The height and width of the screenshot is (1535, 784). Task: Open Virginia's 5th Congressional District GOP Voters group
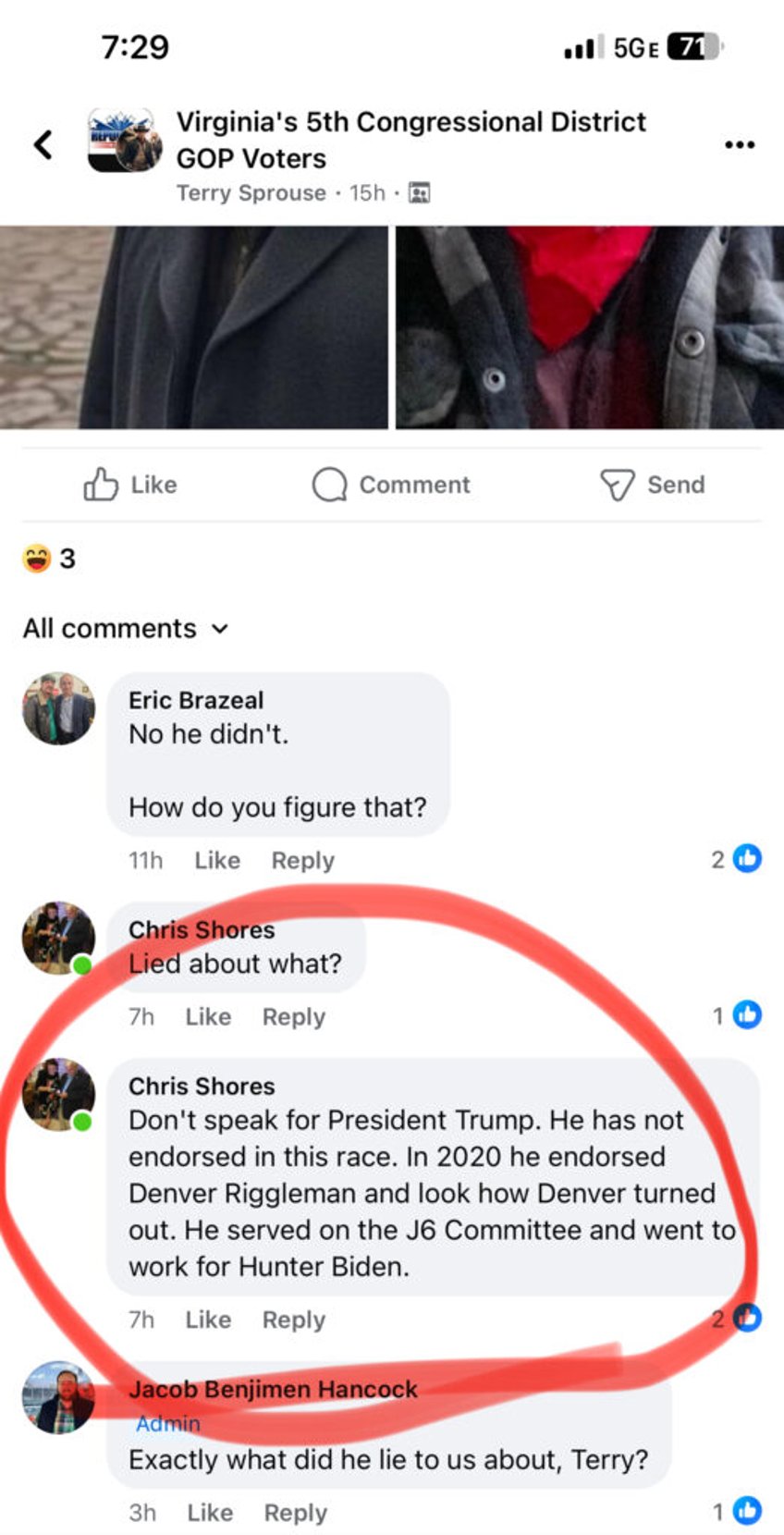click(x=410, y=139)
